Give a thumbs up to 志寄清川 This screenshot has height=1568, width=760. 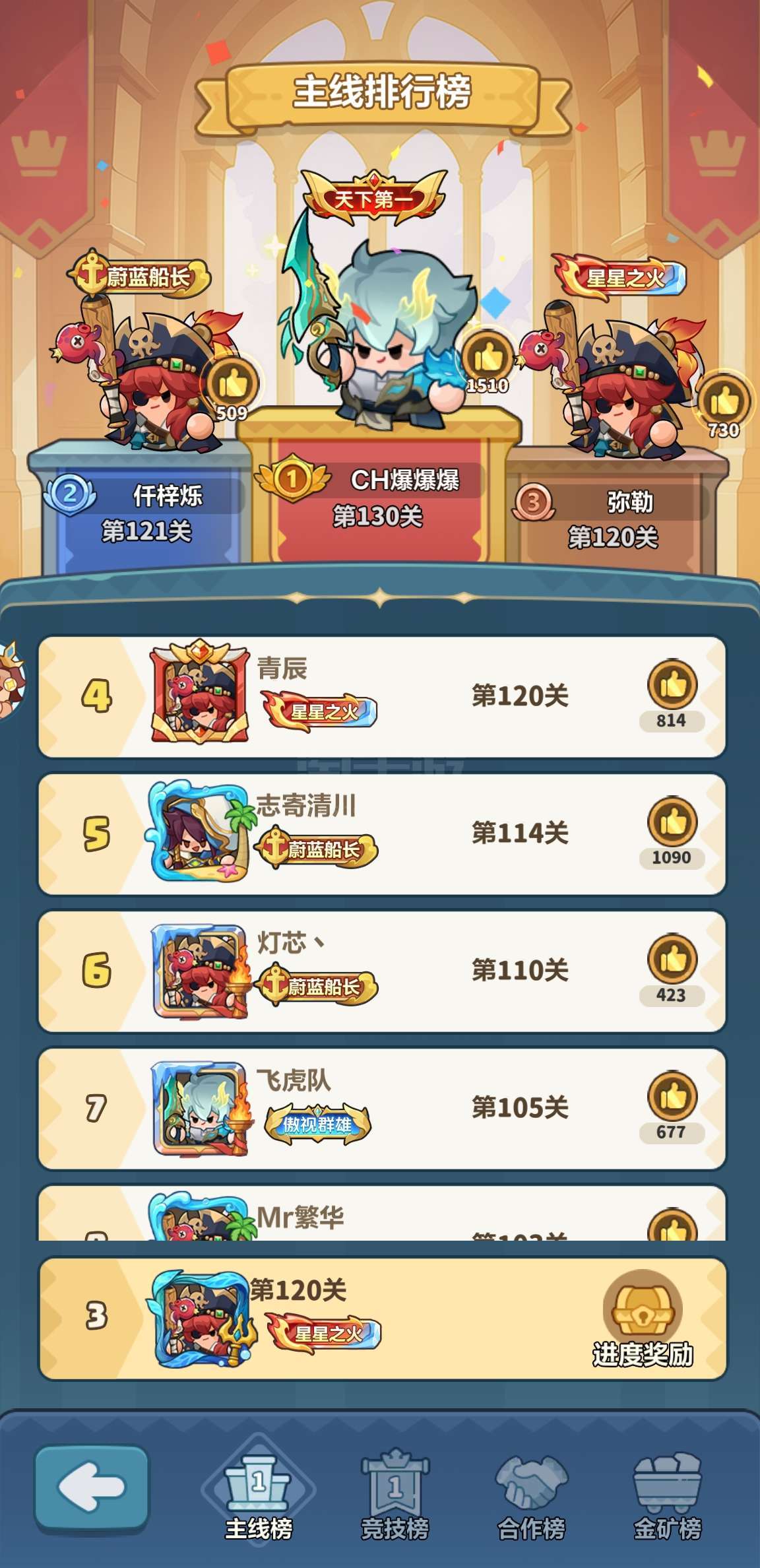(672, 822)
